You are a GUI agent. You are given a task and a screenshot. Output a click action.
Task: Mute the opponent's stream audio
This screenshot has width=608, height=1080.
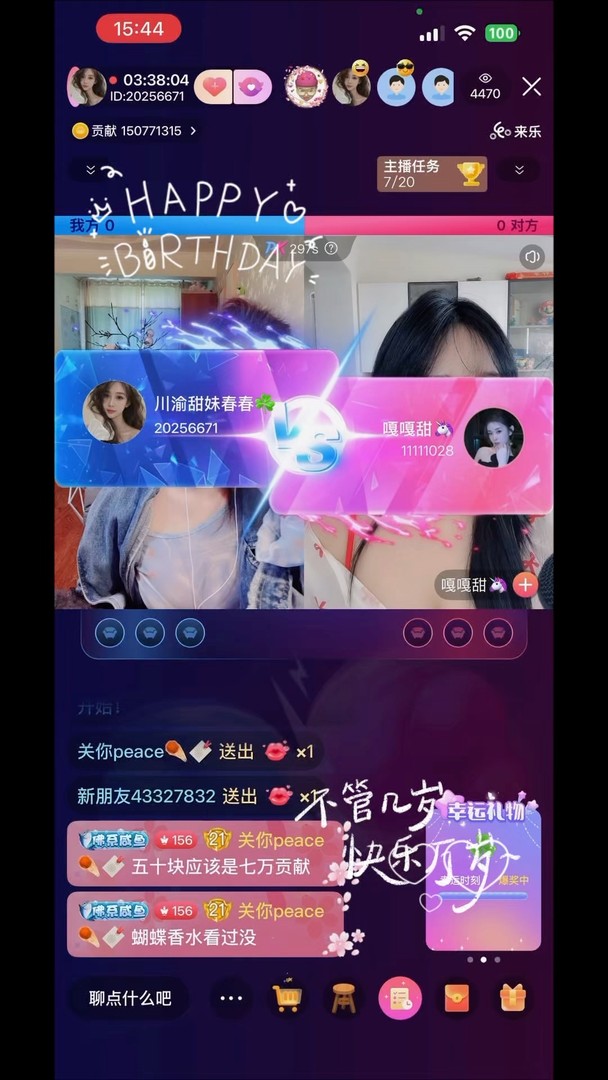coord(532,257)
